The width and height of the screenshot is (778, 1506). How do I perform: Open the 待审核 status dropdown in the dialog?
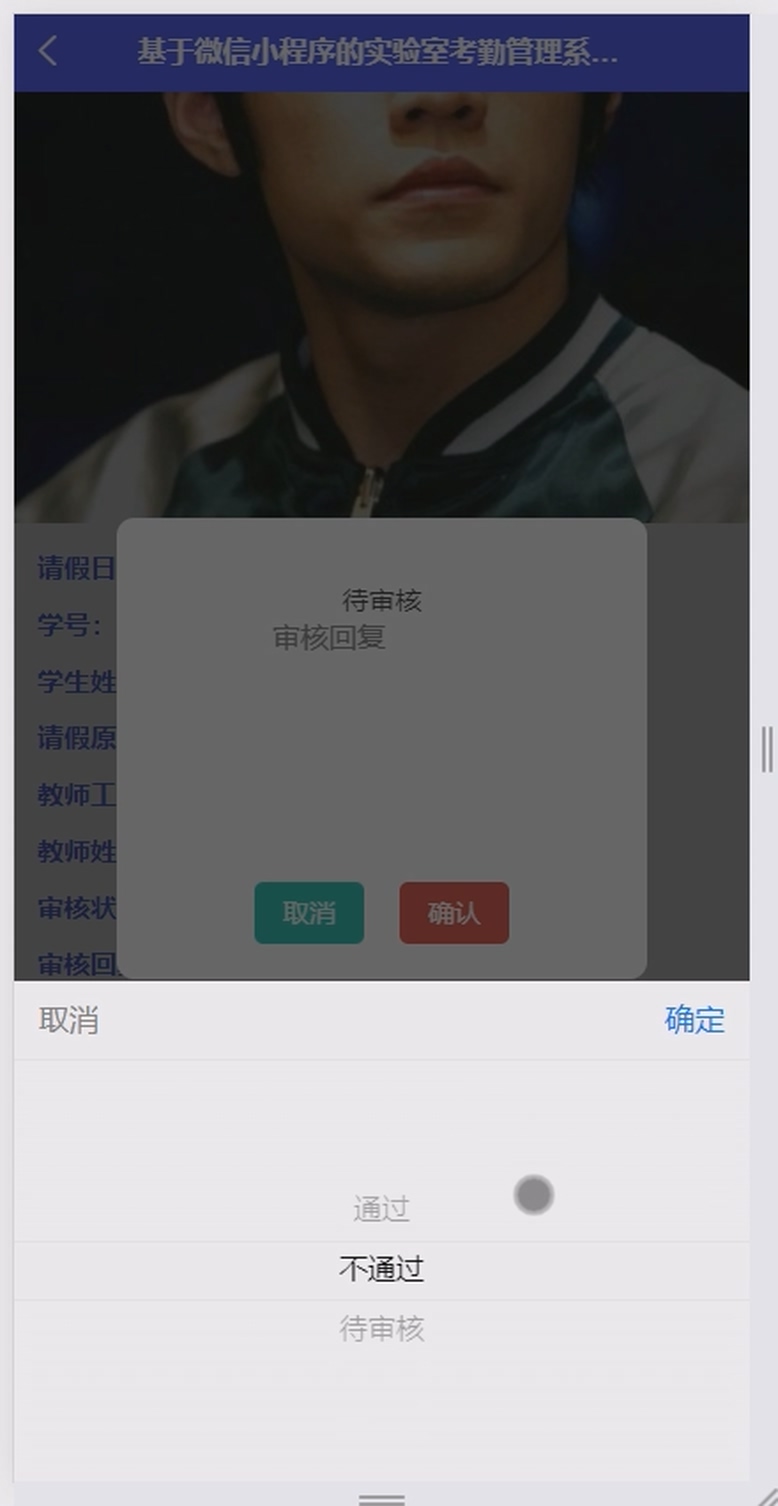382,600
